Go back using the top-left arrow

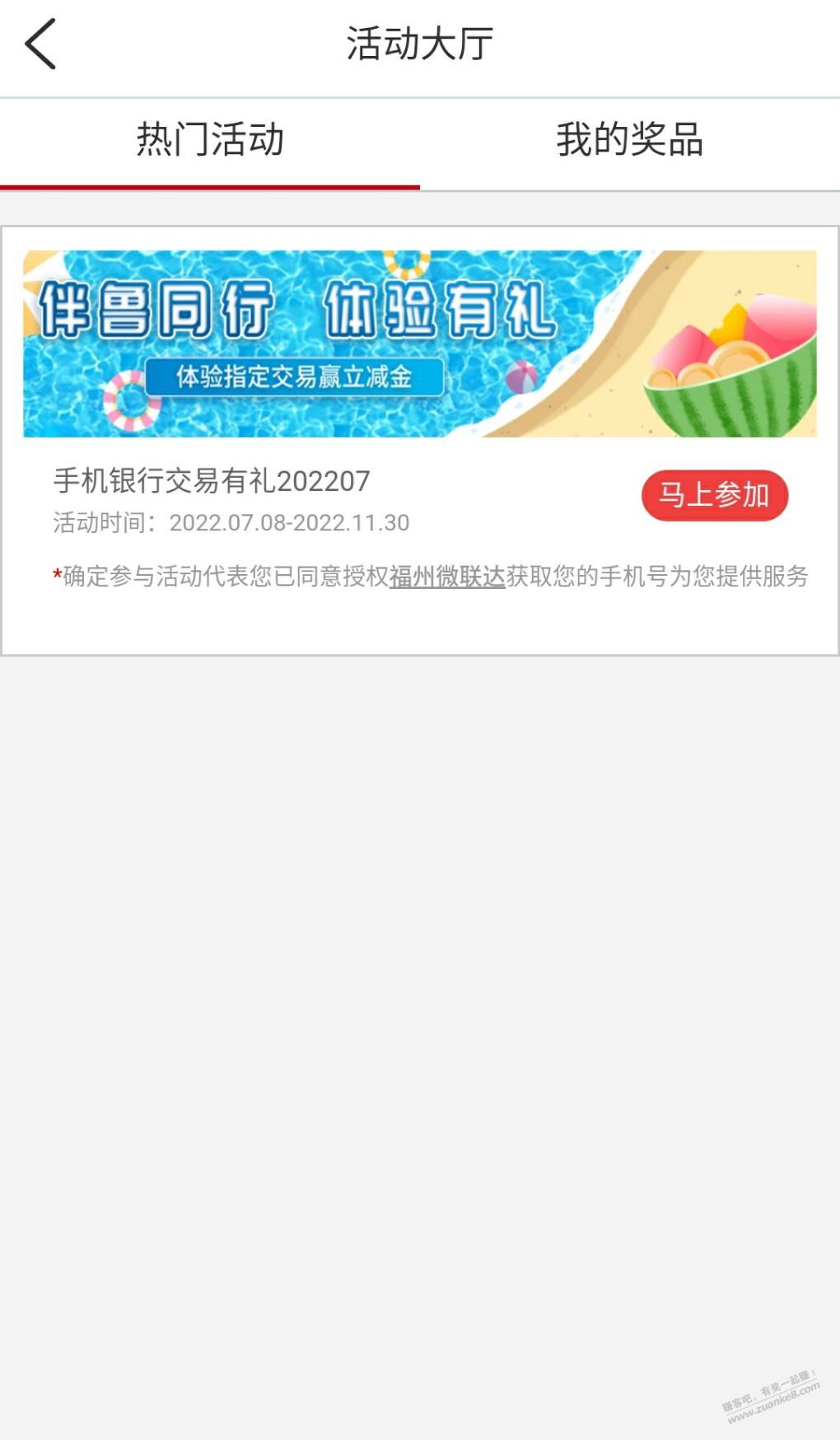coord(41,44)
